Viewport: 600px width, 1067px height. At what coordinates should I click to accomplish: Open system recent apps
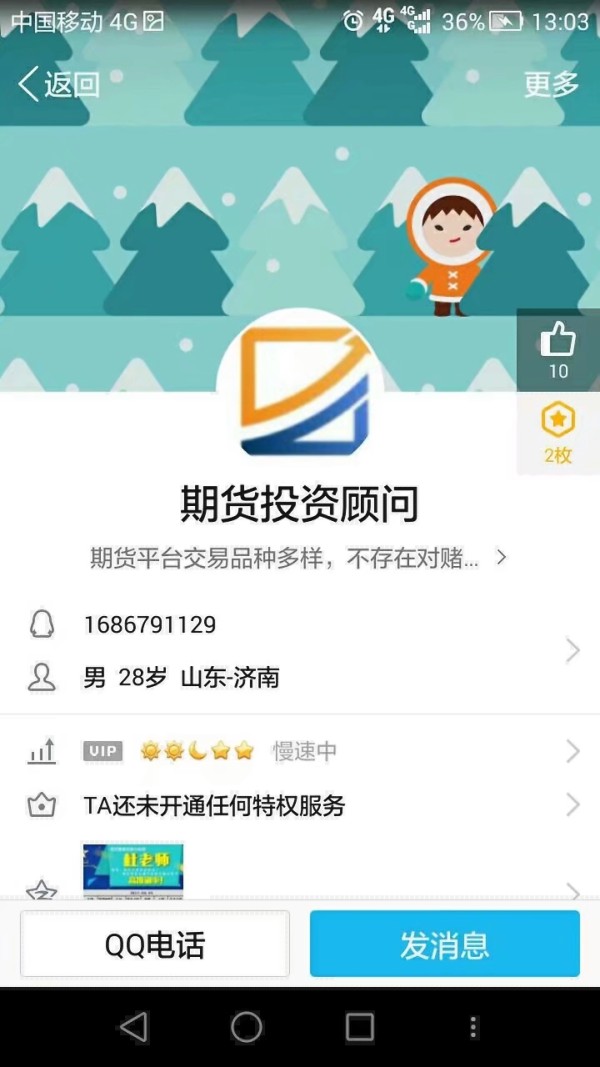tap(360, 1027)
